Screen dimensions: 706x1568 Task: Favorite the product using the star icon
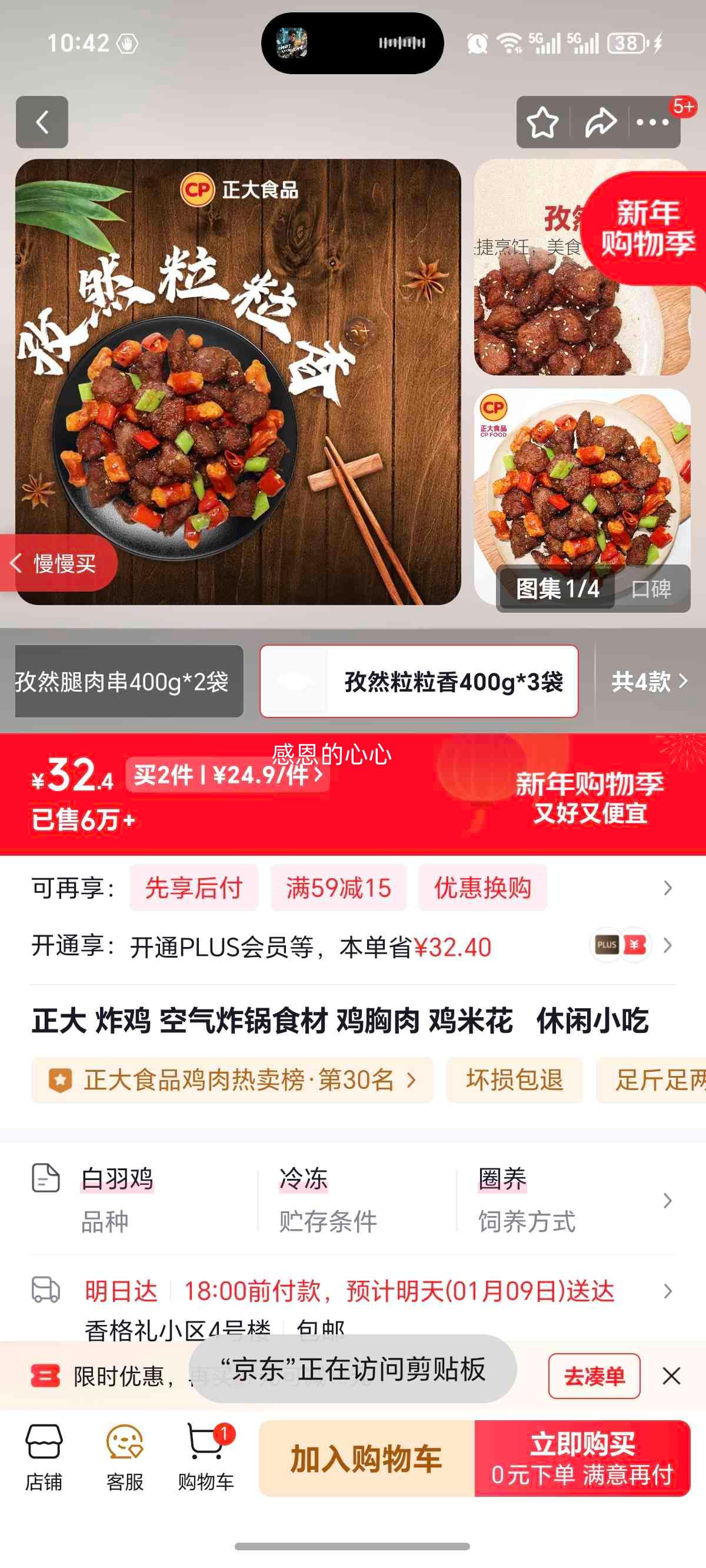544,121
